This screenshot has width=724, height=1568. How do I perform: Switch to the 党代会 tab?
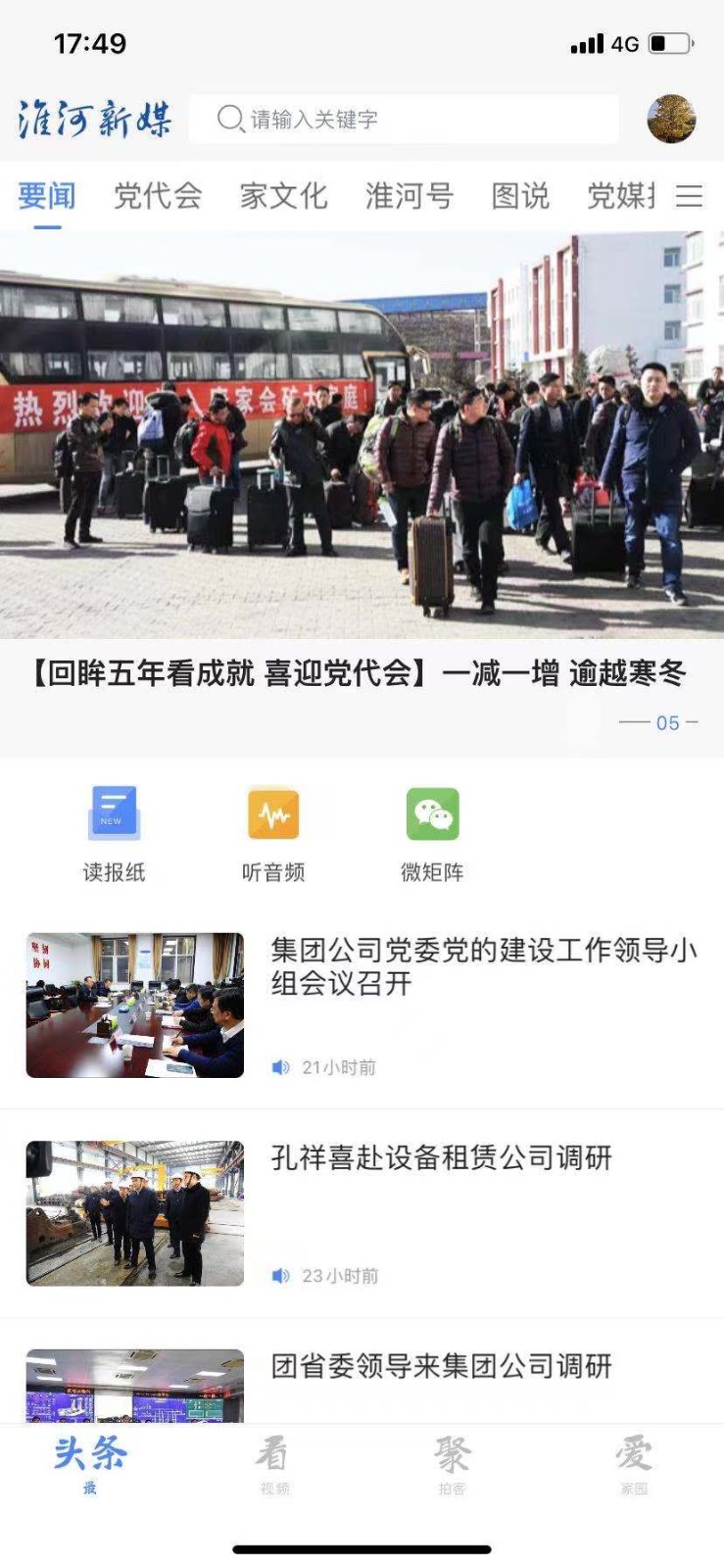click(x=158, y=196)
